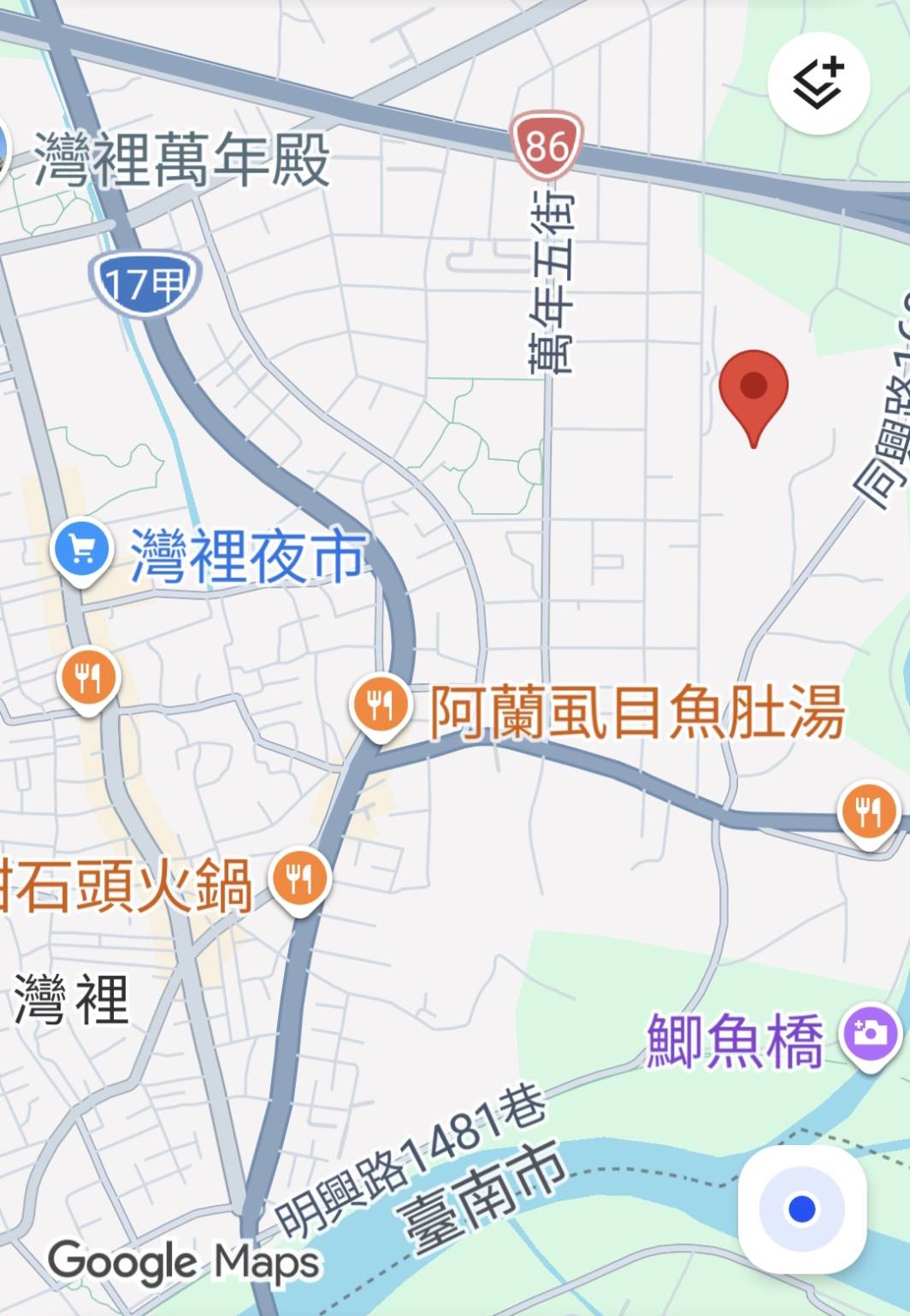Viewport: 910px width, 1316px height.
Task: Open 灣裡夜市 shopping place marker
Action: 82,550
